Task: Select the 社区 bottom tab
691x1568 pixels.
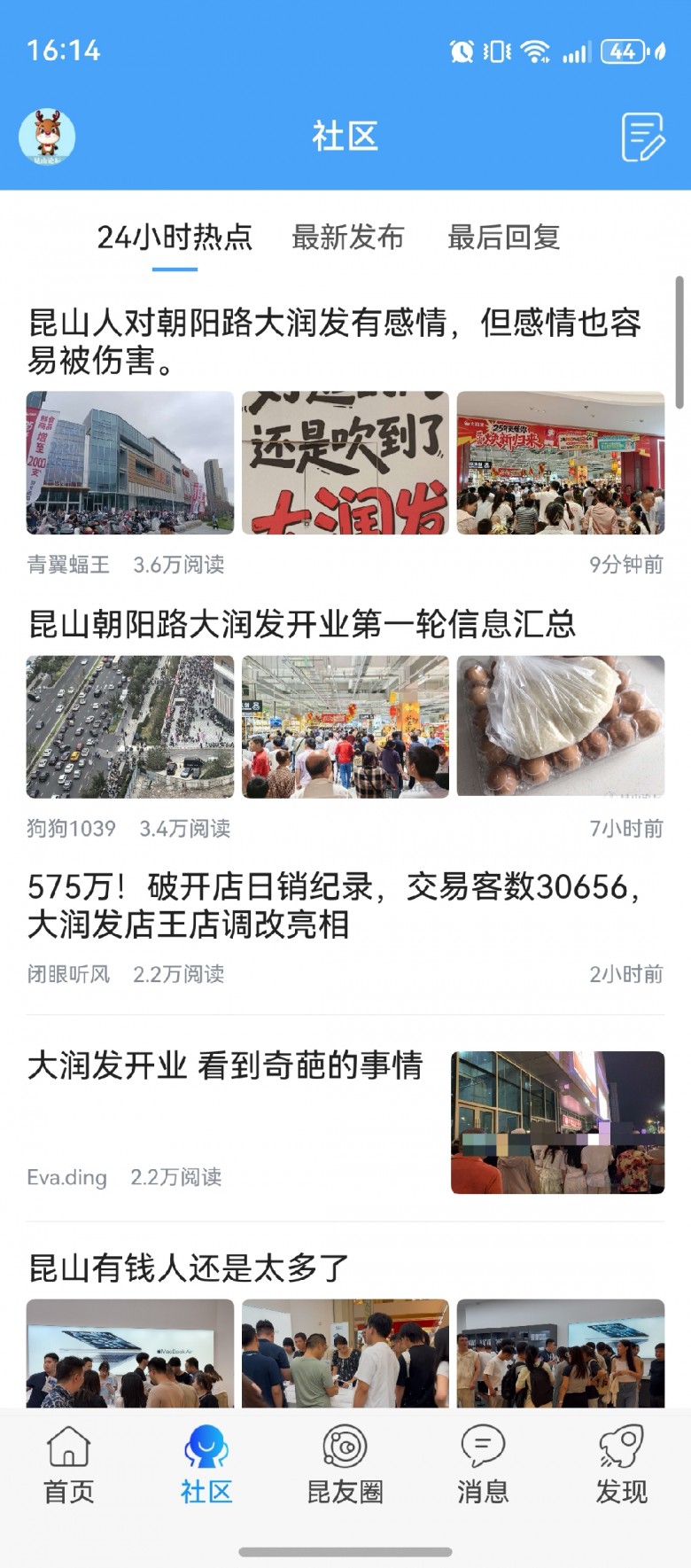Action: [206, 1466]
